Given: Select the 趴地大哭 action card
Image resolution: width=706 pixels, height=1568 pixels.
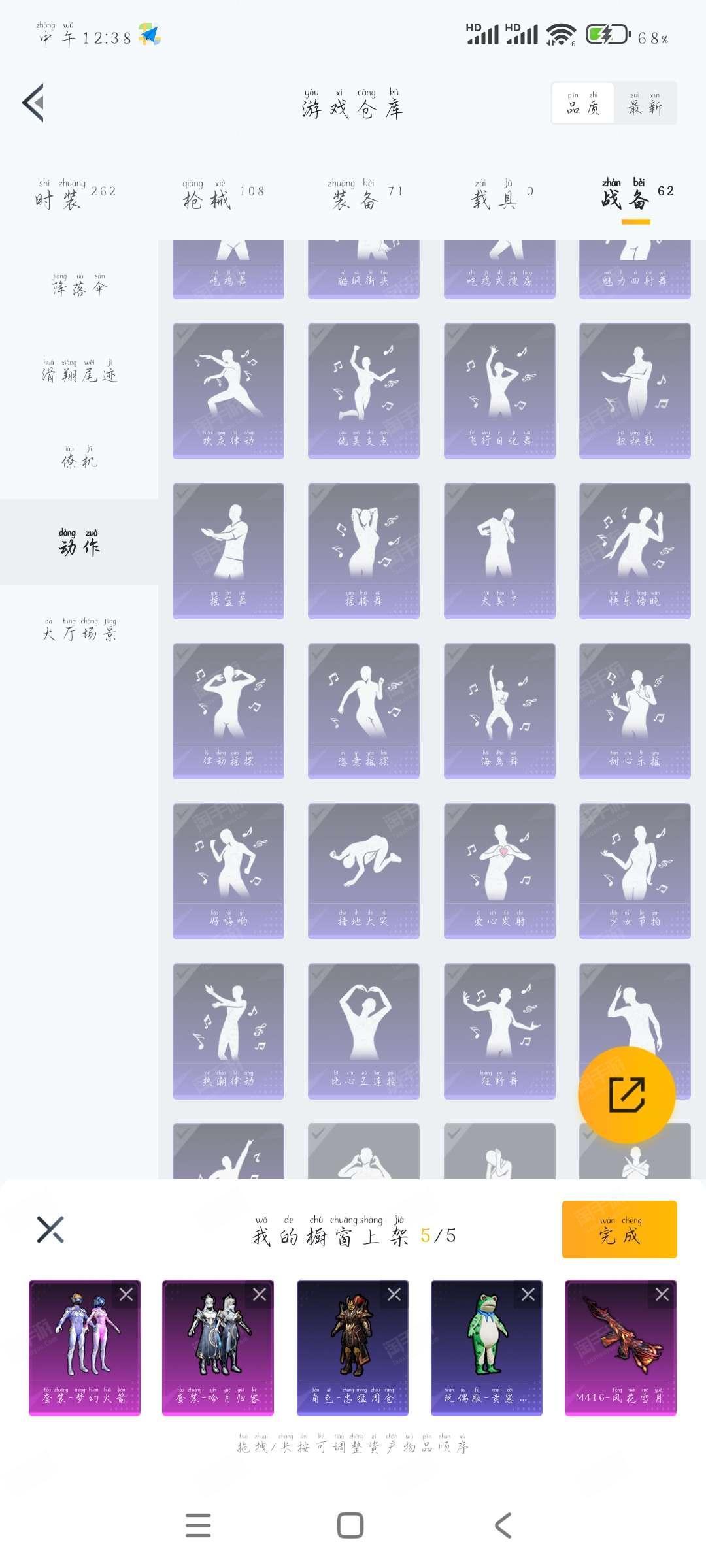Looking at the screenshot, I should click(363, 870).
